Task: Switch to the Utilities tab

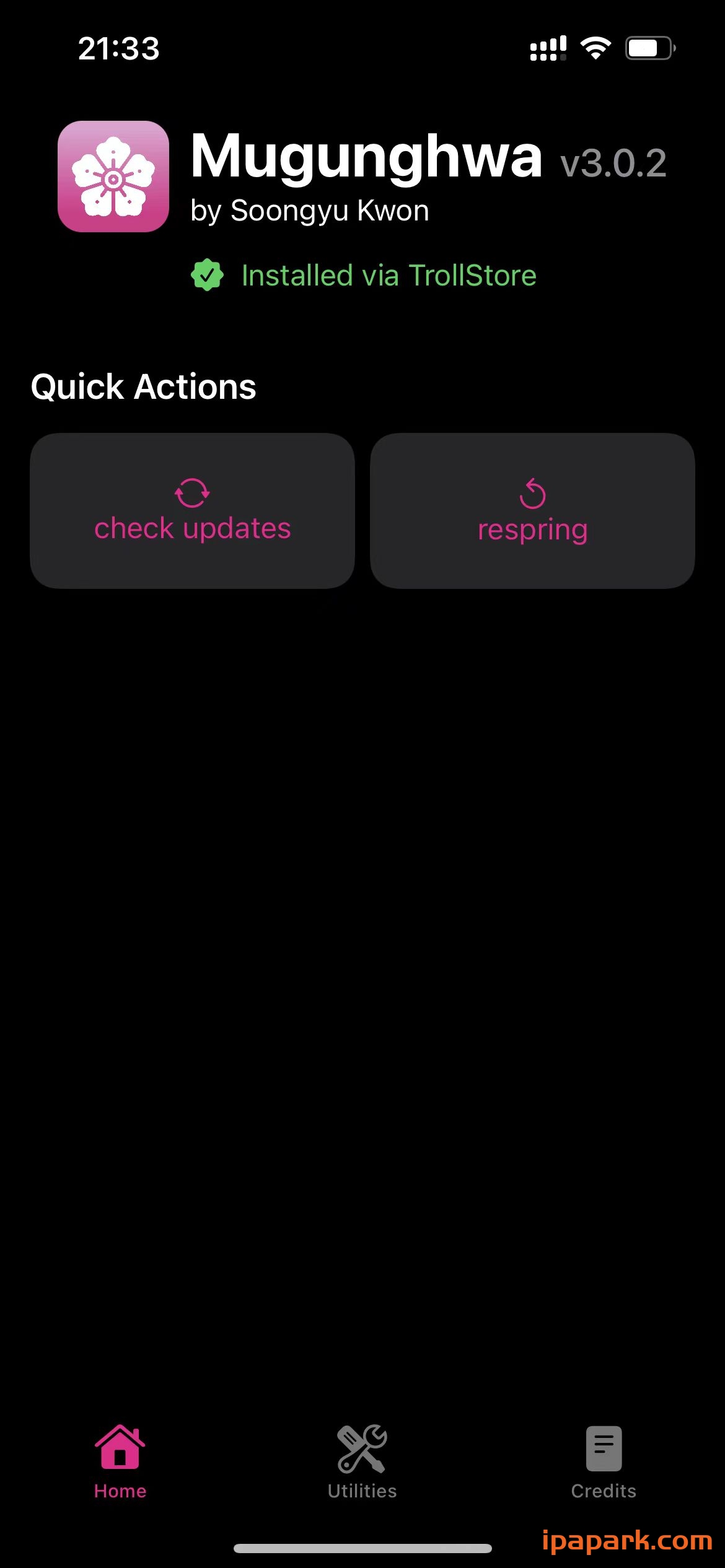Action: (x=362, y=1463)
